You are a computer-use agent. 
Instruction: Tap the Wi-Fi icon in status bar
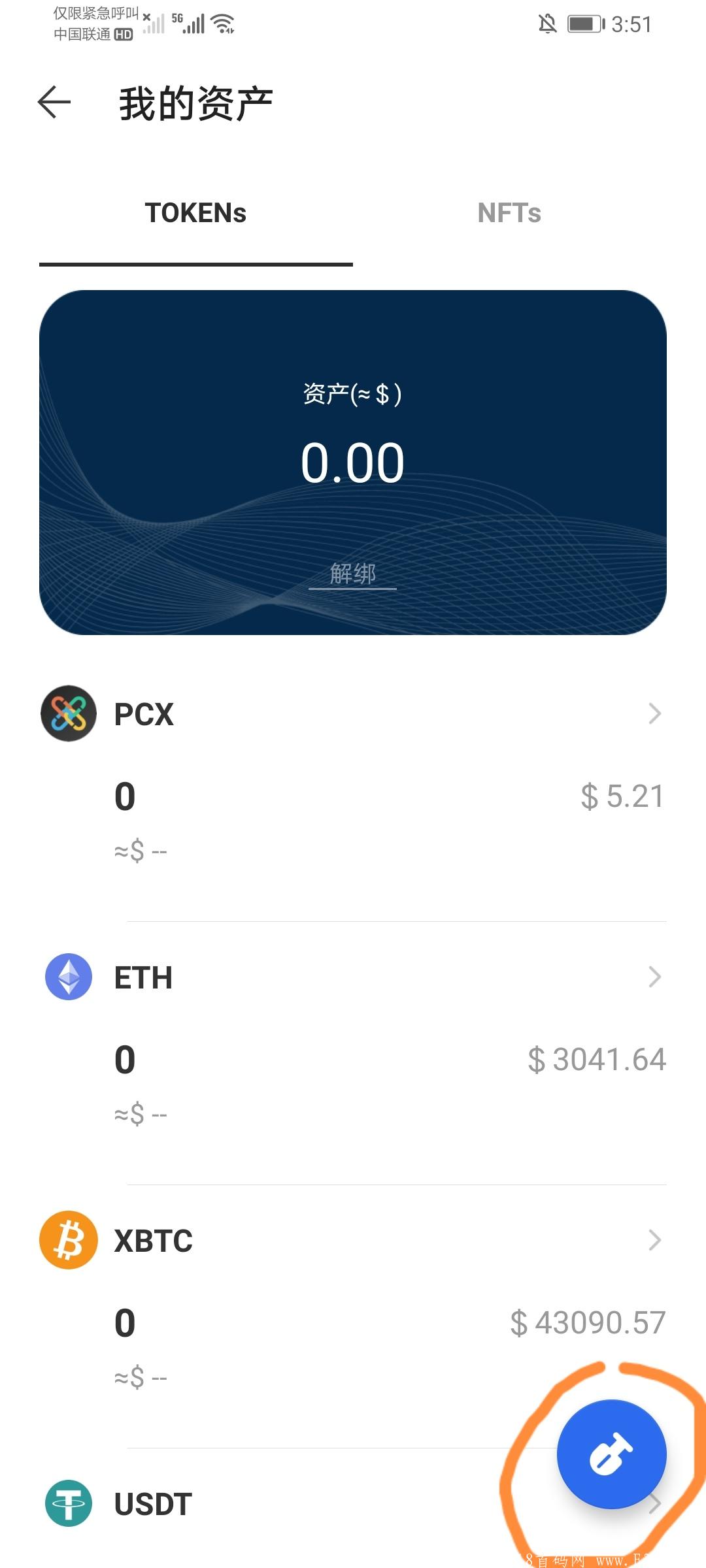[x=222, y=22]
